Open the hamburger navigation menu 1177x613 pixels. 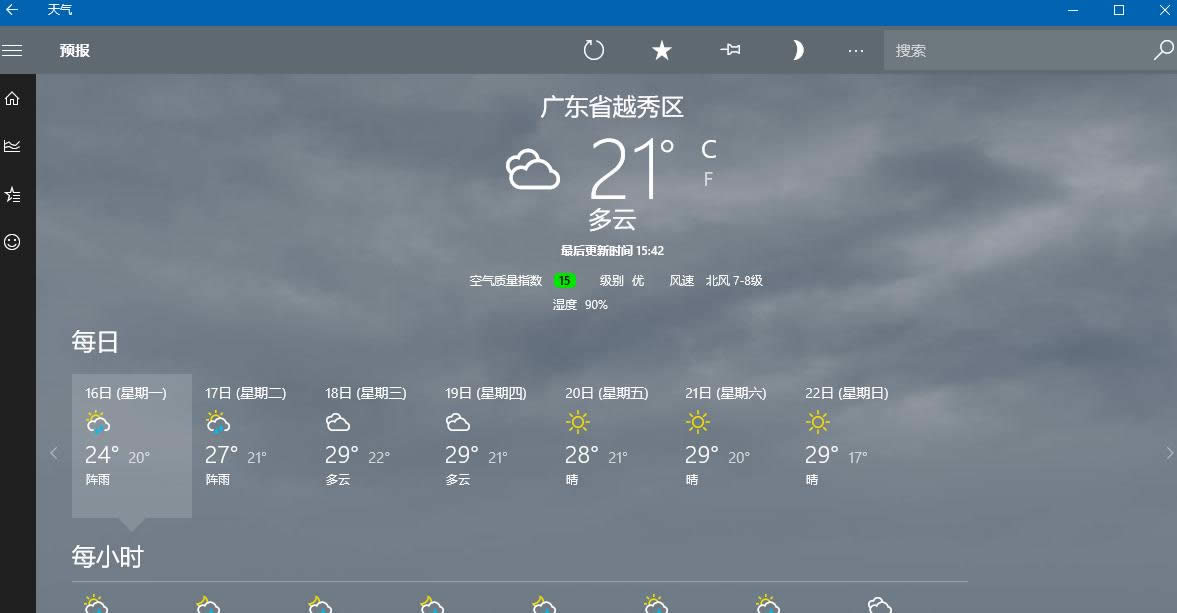(13, 50)
